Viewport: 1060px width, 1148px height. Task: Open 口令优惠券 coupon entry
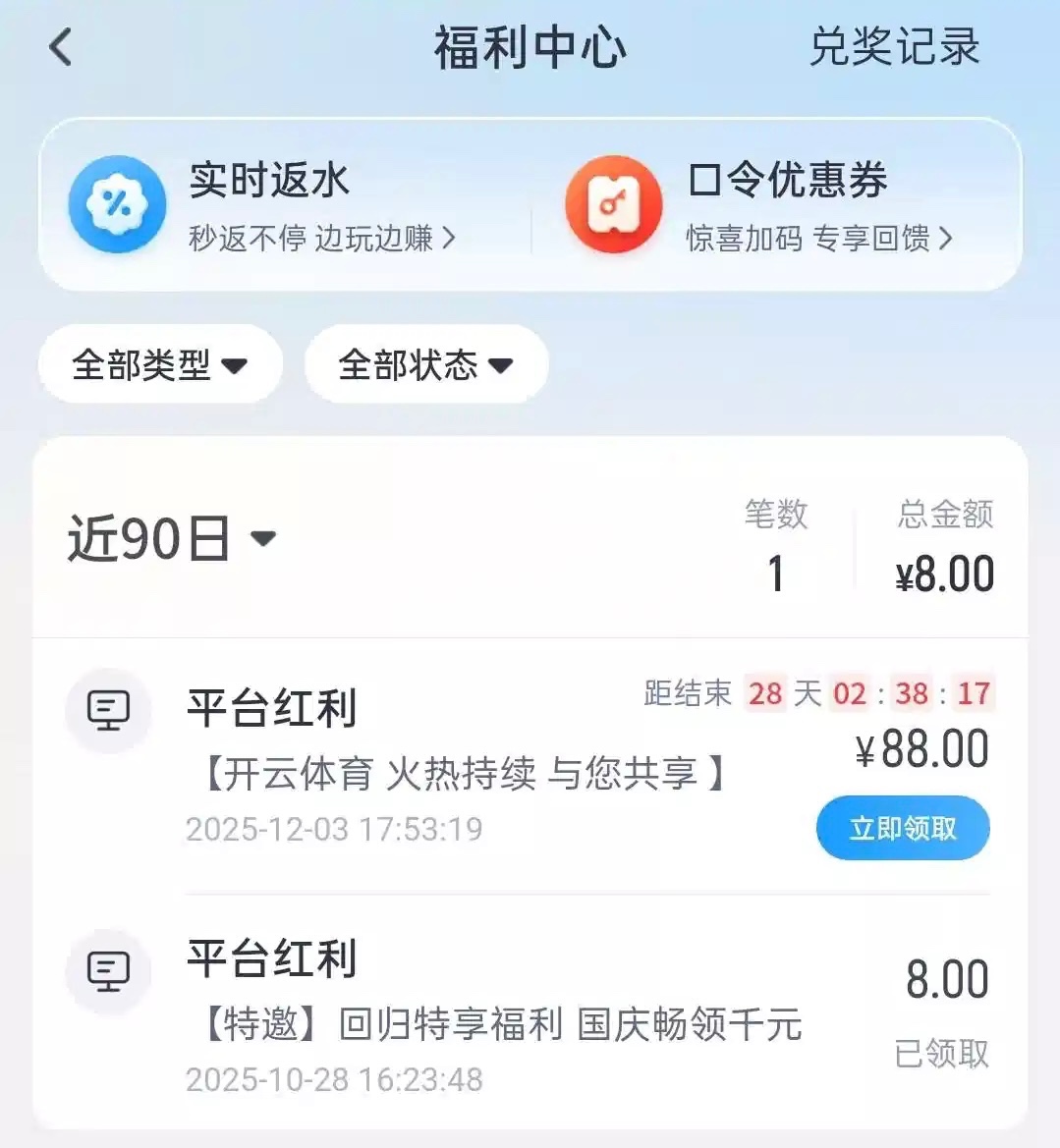pyautogui.click(x=786, y=206)
